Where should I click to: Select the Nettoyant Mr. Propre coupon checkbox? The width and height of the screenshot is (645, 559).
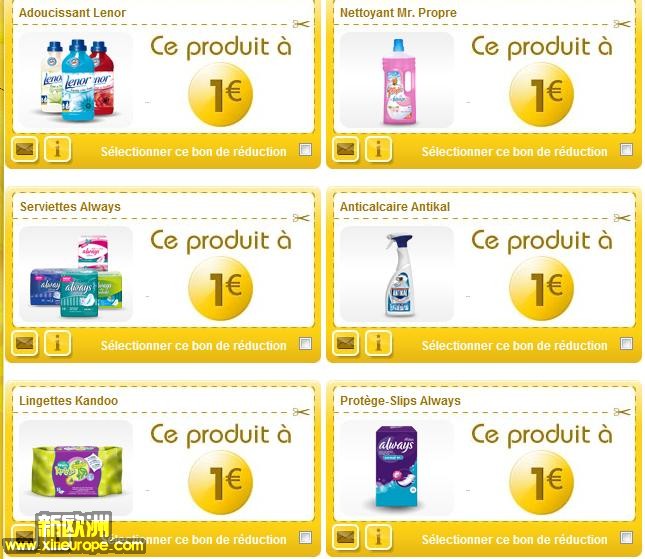626,150
